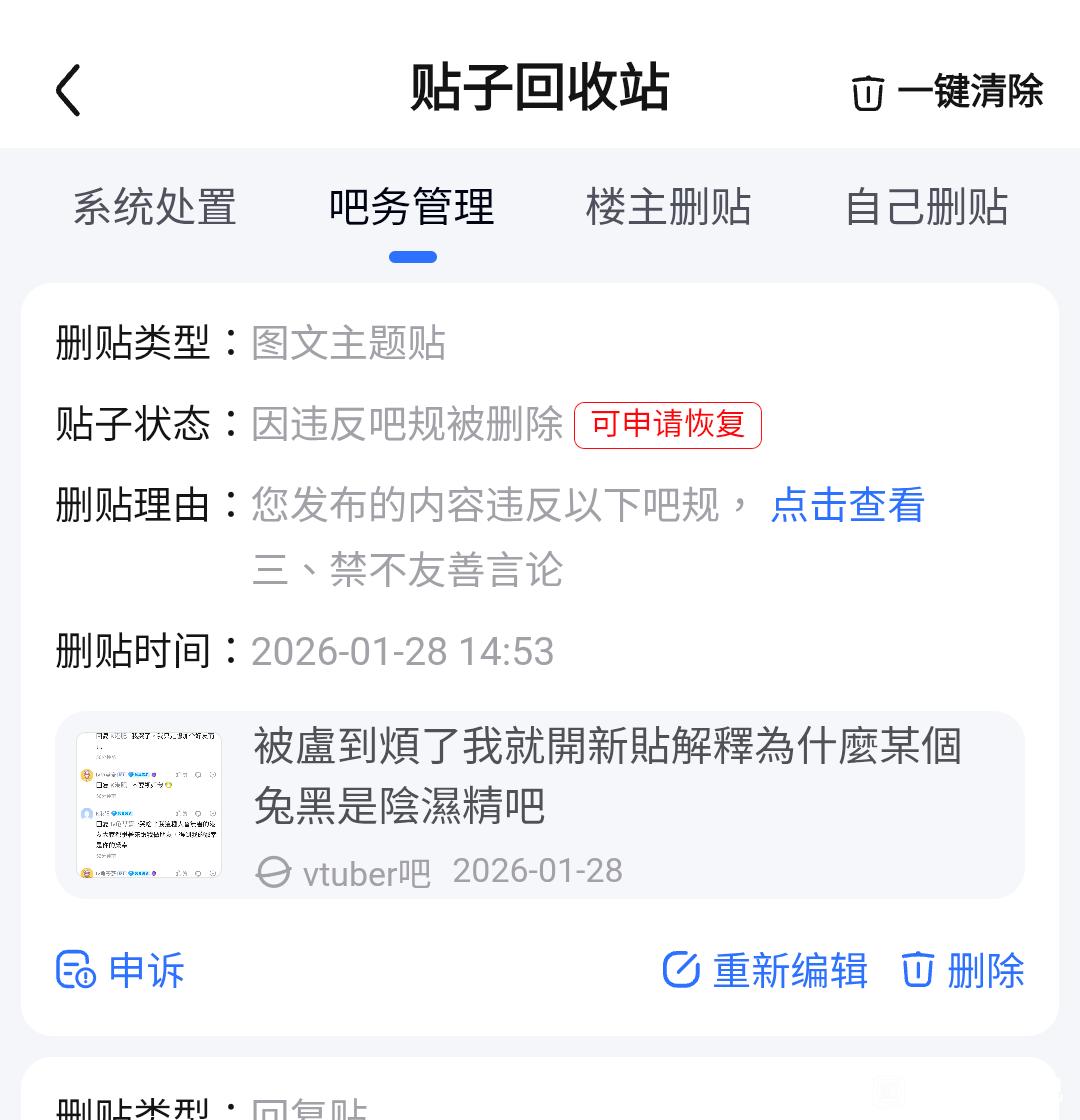Switch to the 系统处置 tab
Image resolution: width=1080 pixels, height=1120 pixels.
point(155,207)
